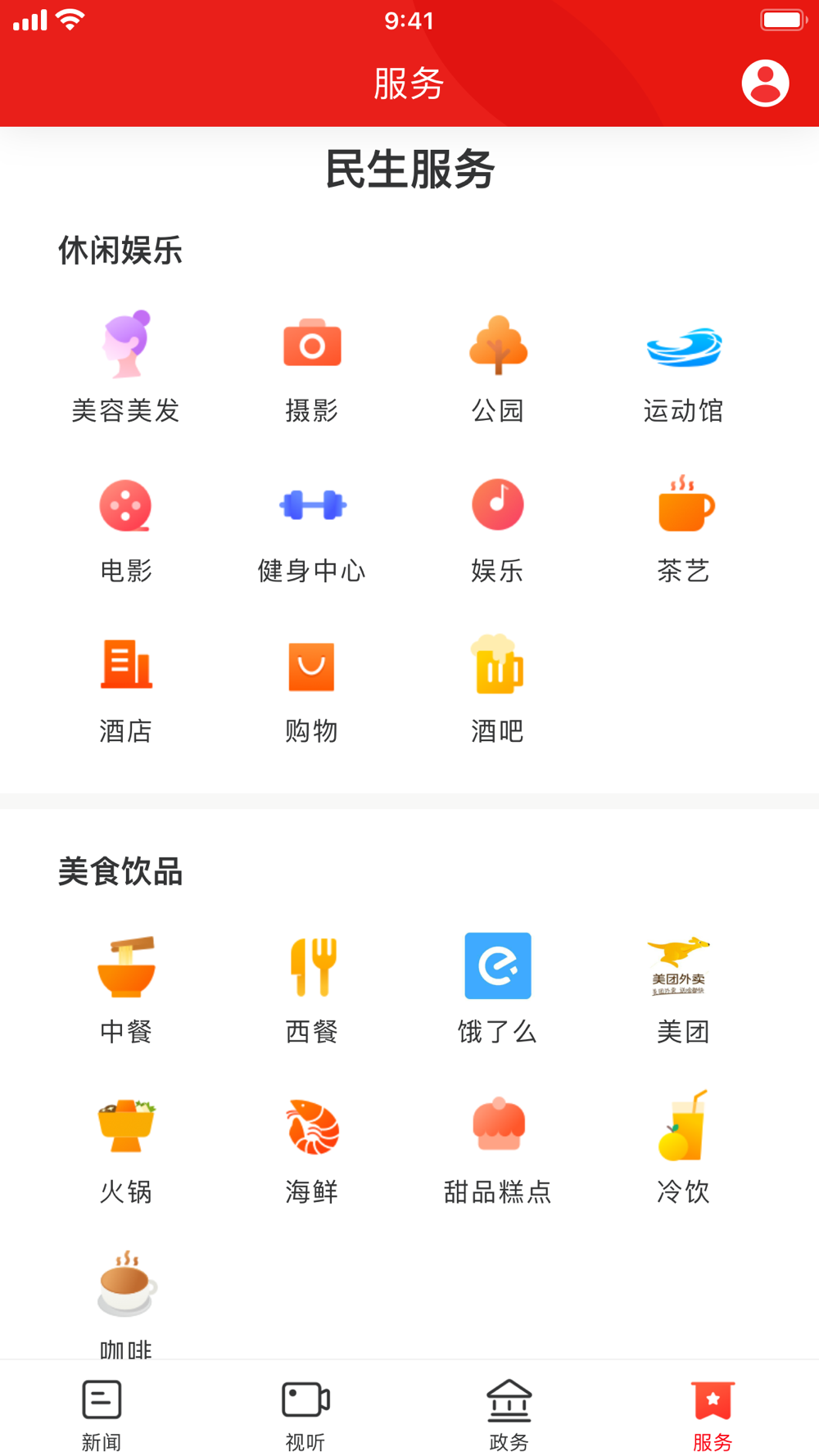Select the 服务 tab
Image resolution: width=819 pixels, height=1456 pixels.
pyautogui.click(x=713, y=1415)
